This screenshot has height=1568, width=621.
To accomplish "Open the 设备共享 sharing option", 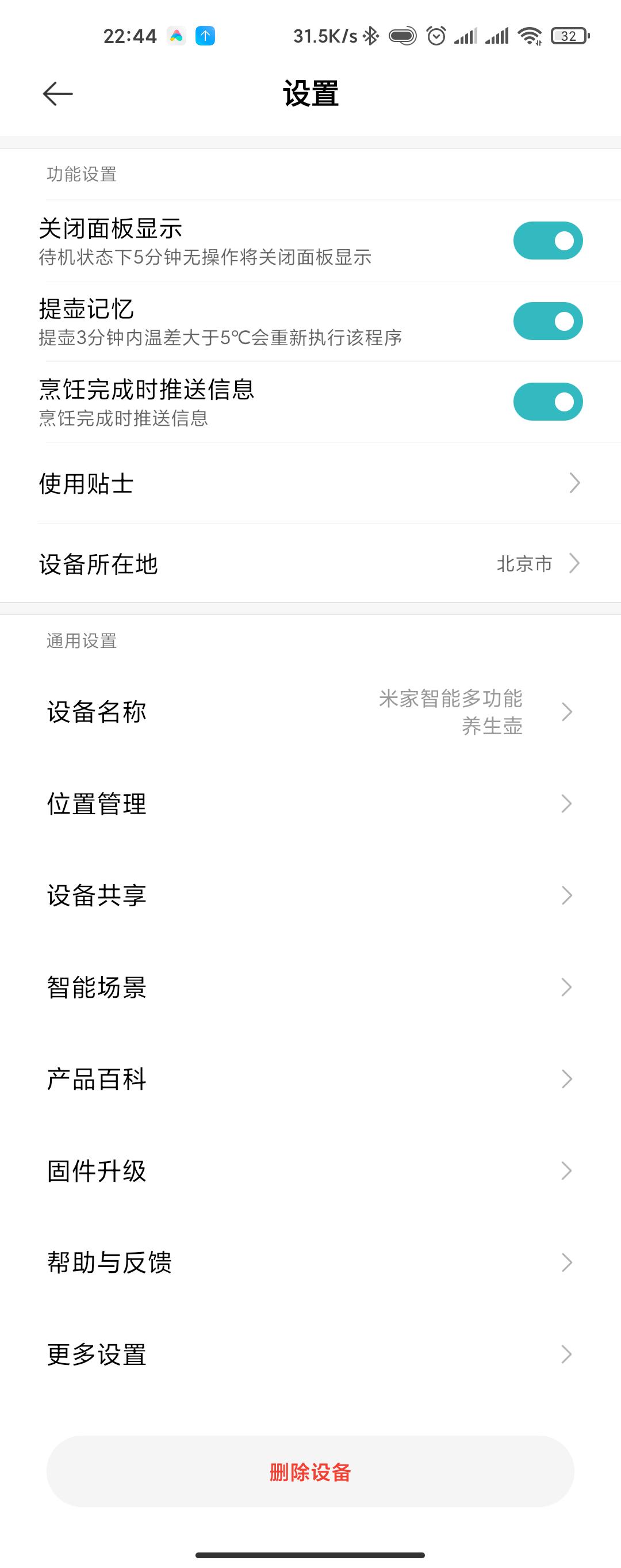I will [310, 895].
